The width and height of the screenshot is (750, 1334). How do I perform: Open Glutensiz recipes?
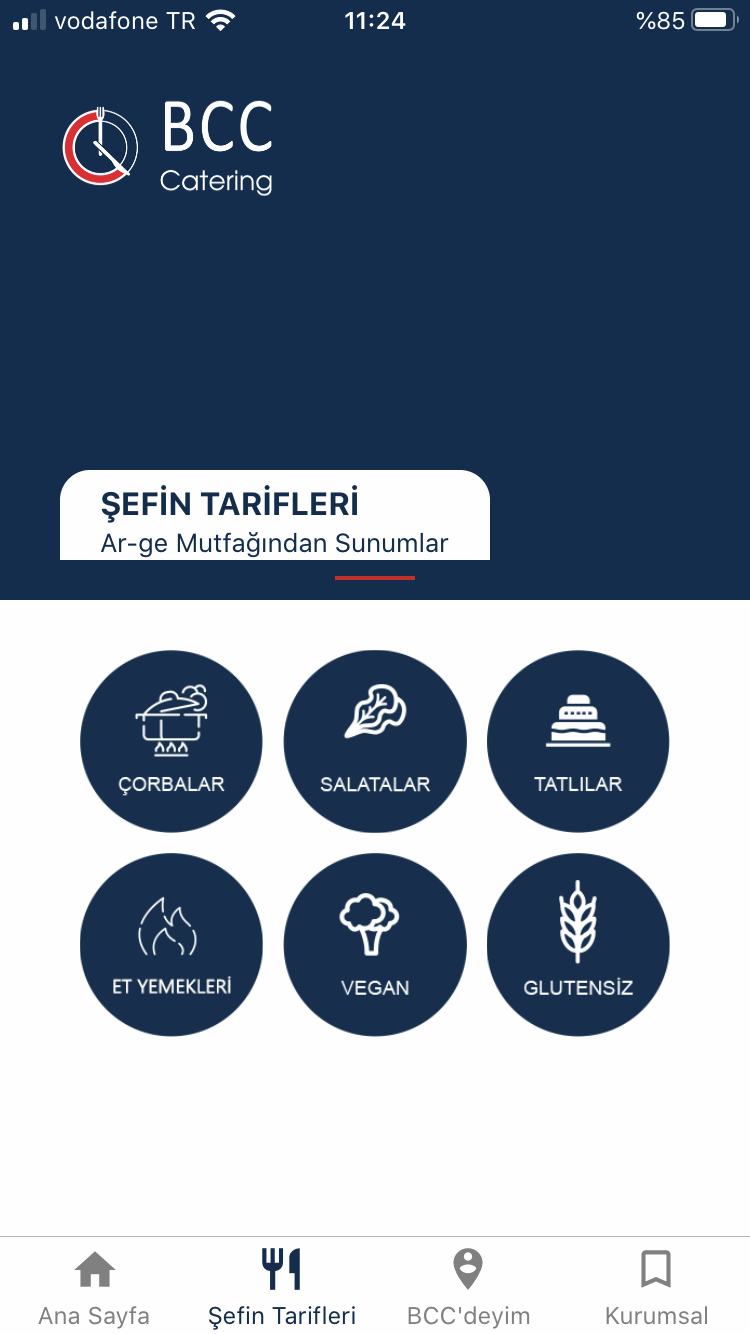click(x=578, y=944)
